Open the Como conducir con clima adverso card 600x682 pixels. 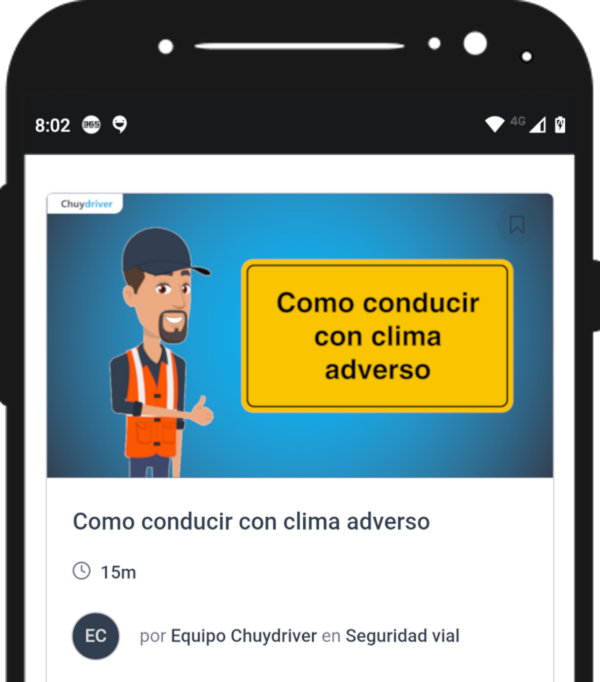click(x=251, y=521)
